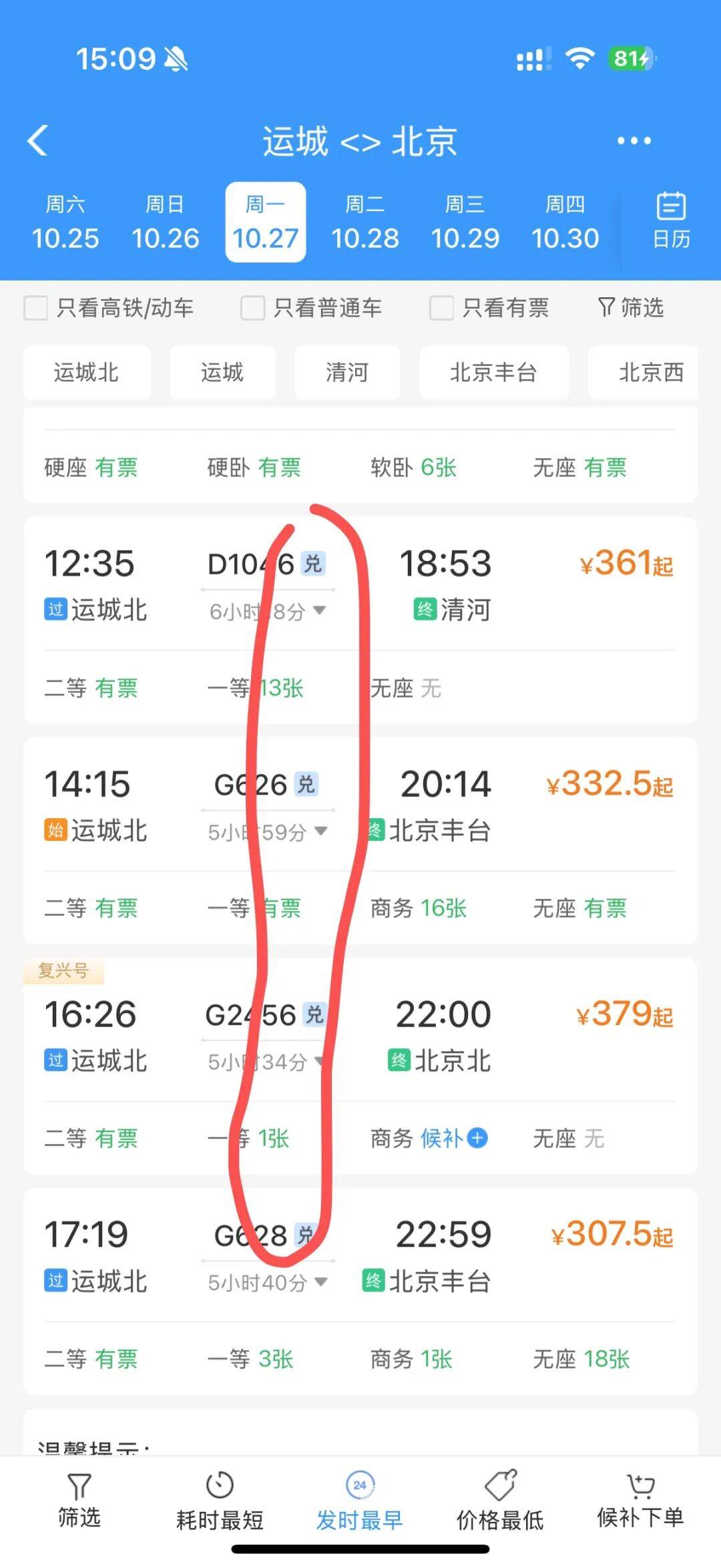Open 筛选 filter next to the checkboxes
The image size is (721, 1568).
(x=630, y=308)
